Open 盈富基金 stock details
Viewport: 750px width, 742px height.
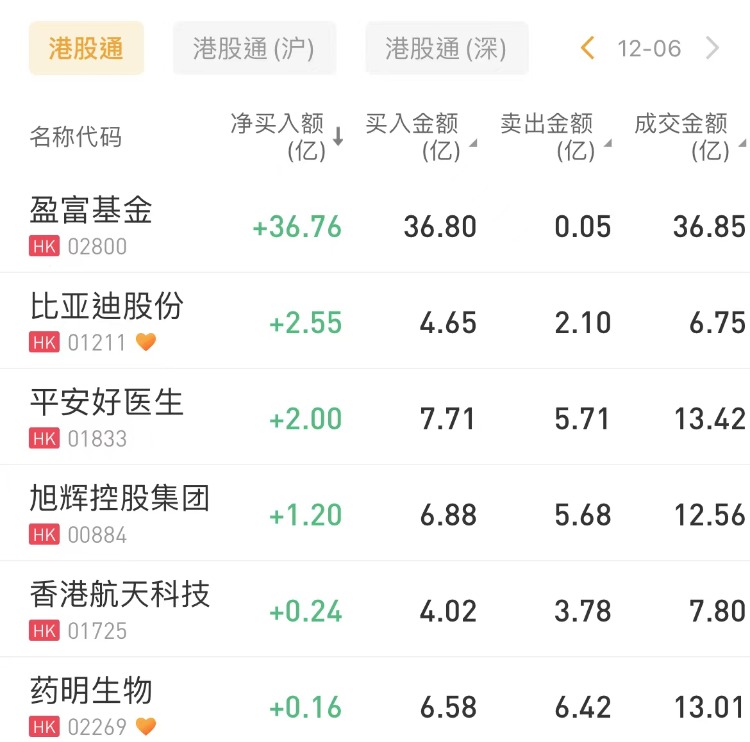(x=92, y=224)
